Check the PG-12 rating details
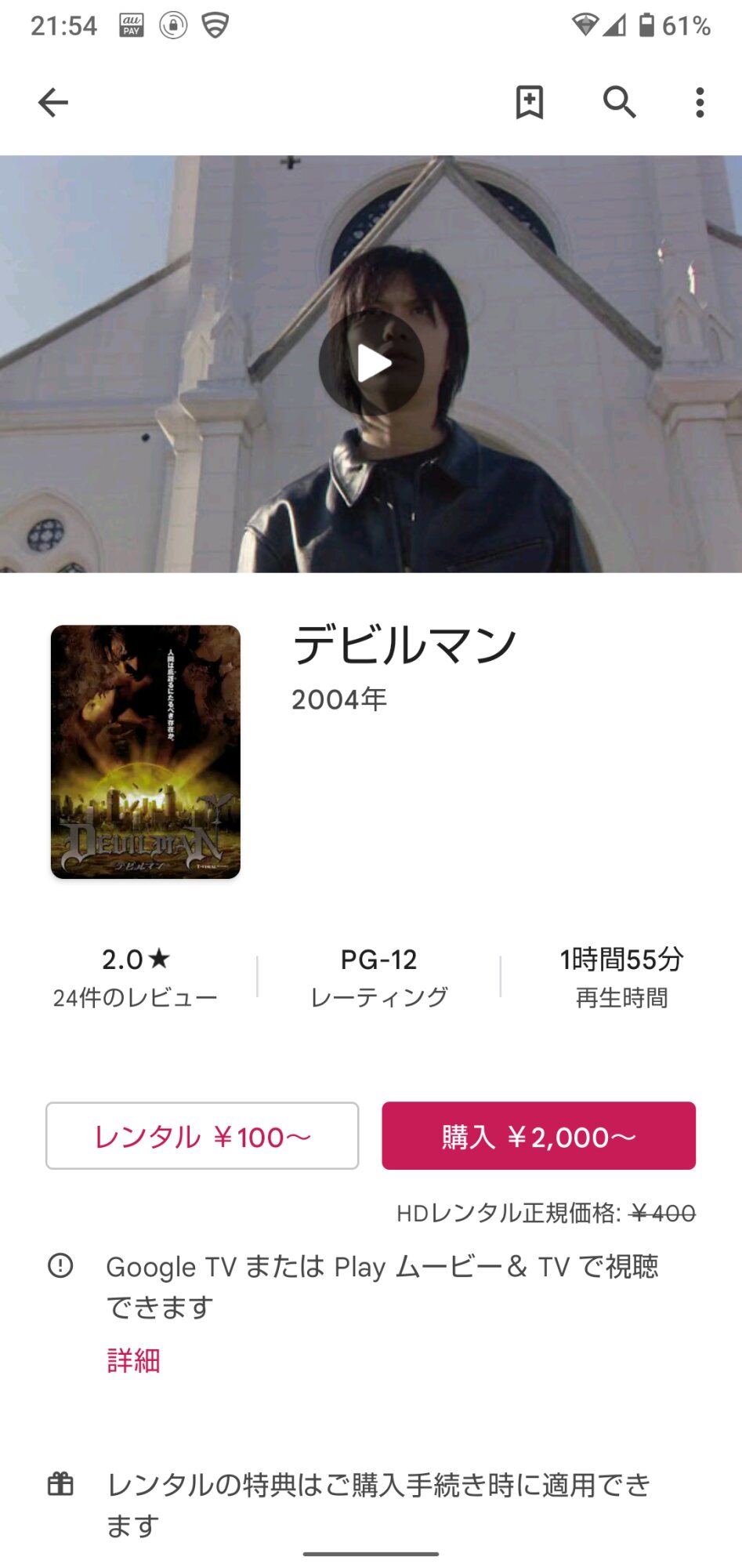This screenshot has width=742, height=1568. [x=379, y=977]
